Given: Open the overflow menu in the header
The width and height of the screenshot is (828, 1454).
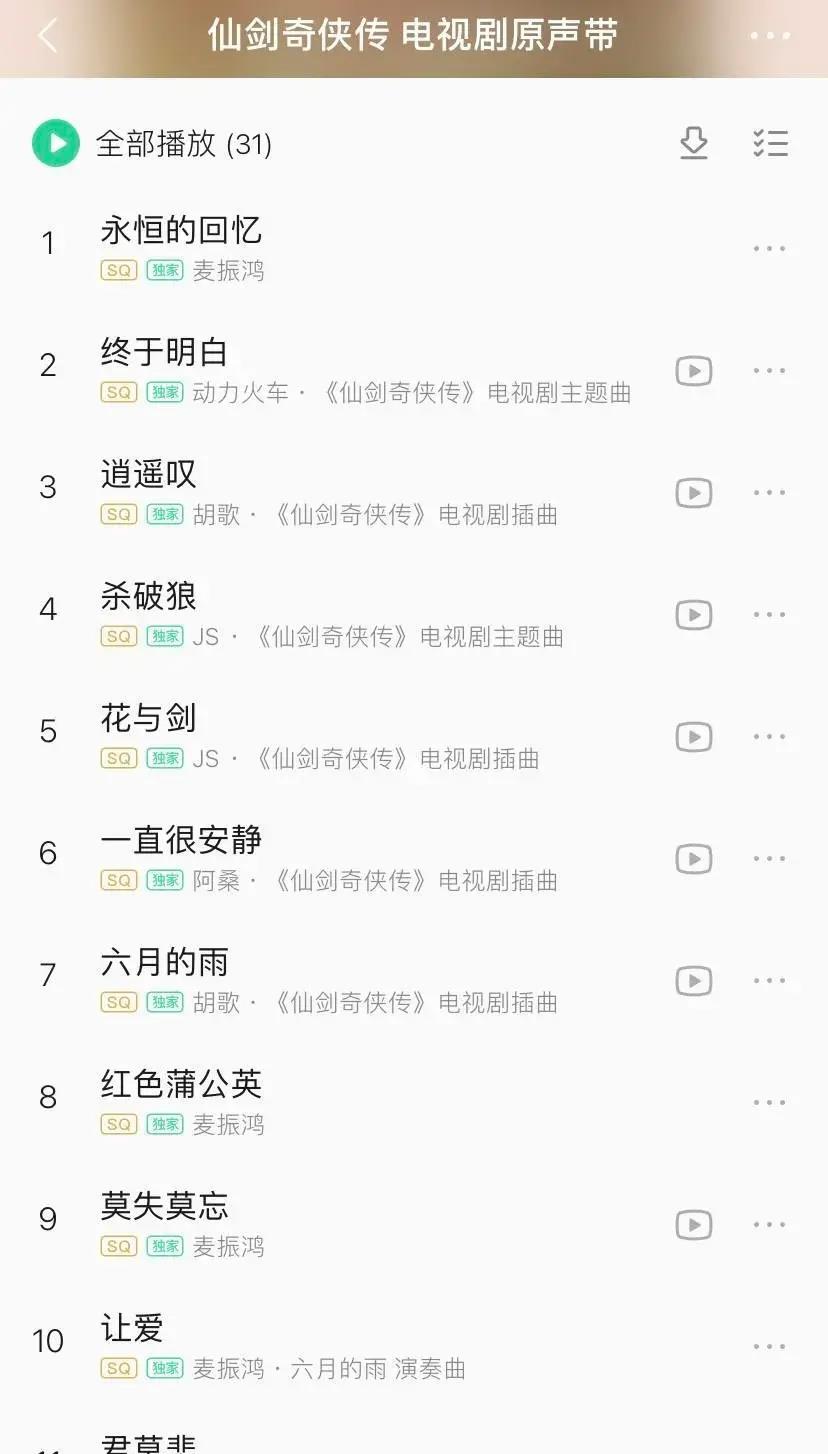Looking at the screenshot, I should [x=770, y=36].
